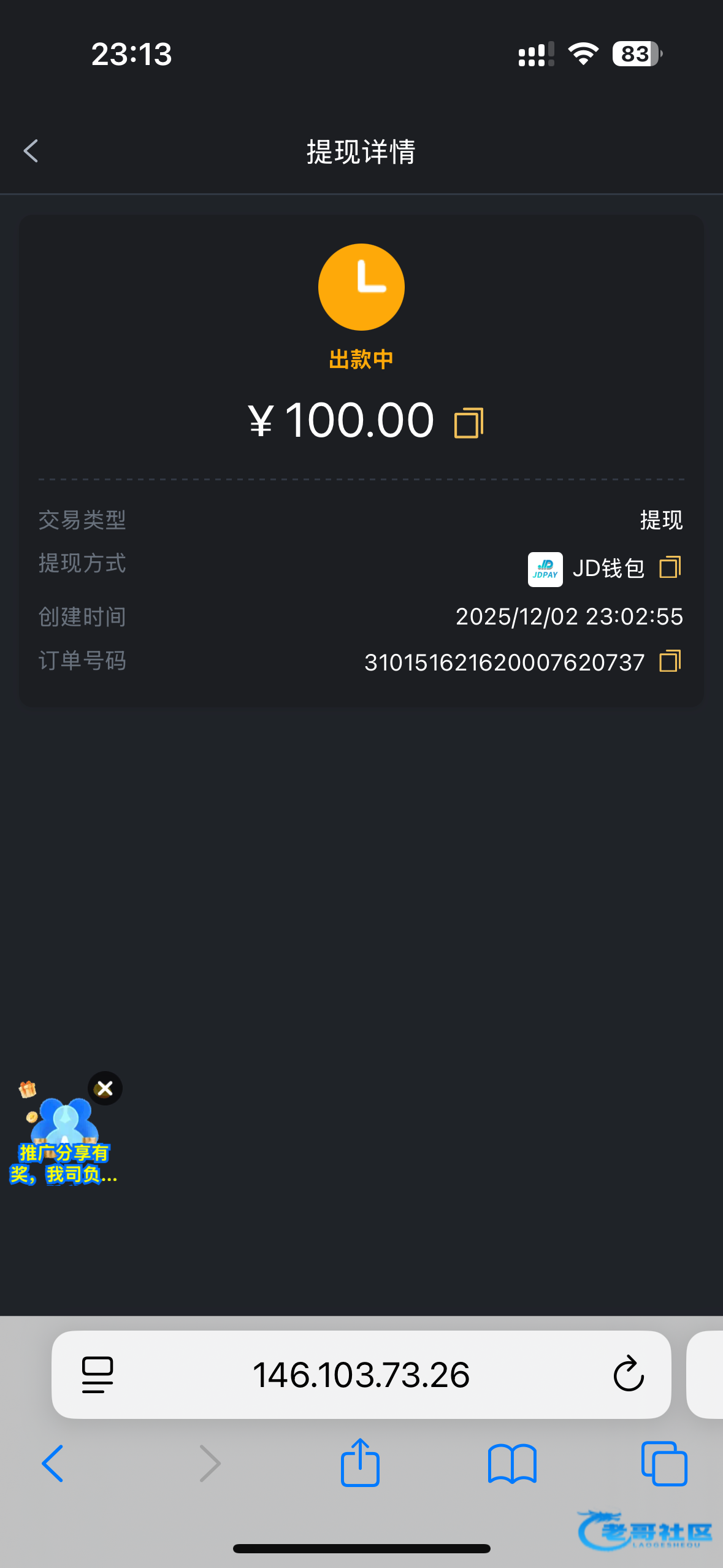Copy the JD钱包 withdrawal method
Viewport: 723px width, 1568px height.
coord(670,567)
